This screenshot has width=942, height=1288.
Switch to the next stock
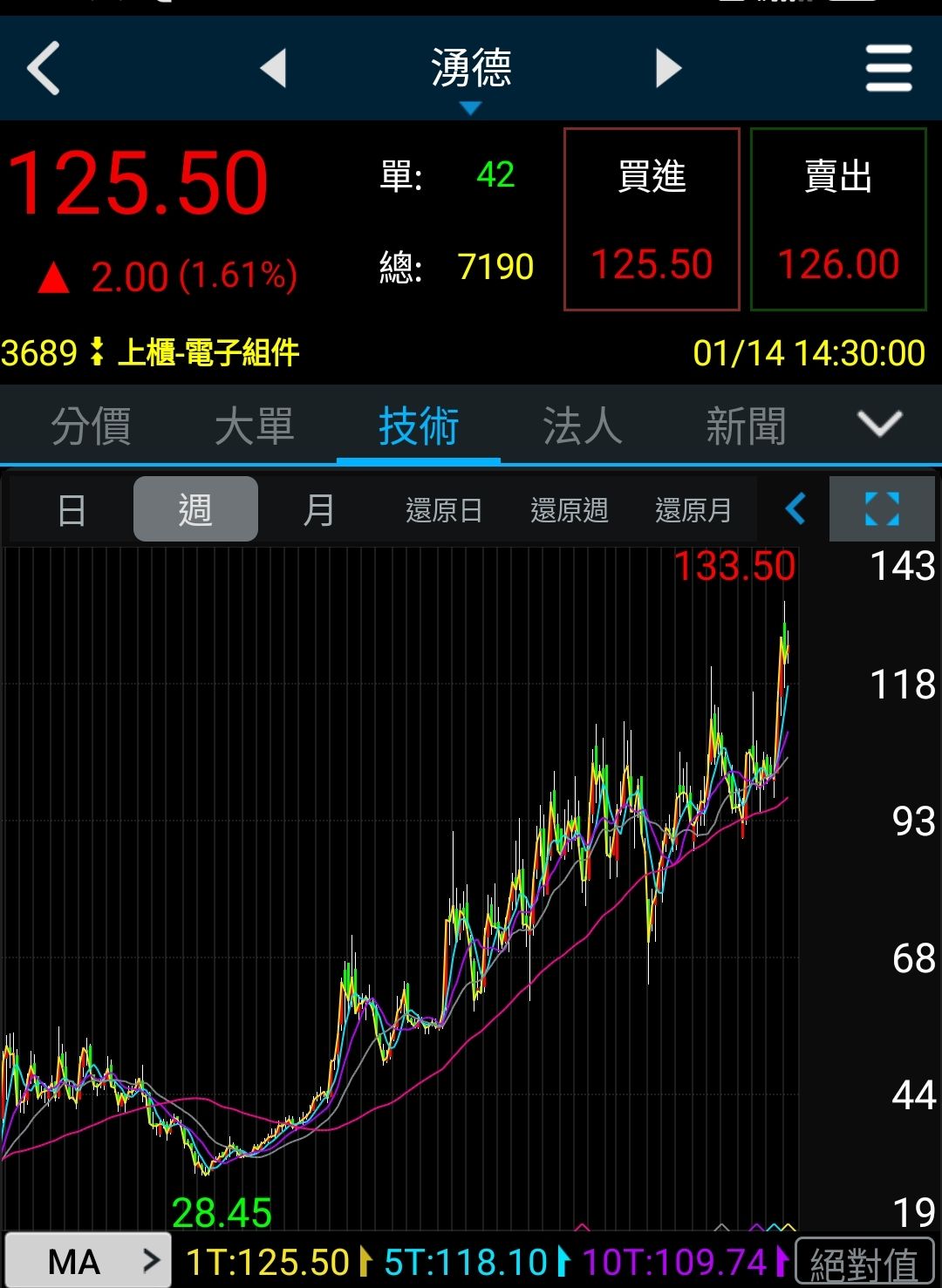tap(668, 68)
